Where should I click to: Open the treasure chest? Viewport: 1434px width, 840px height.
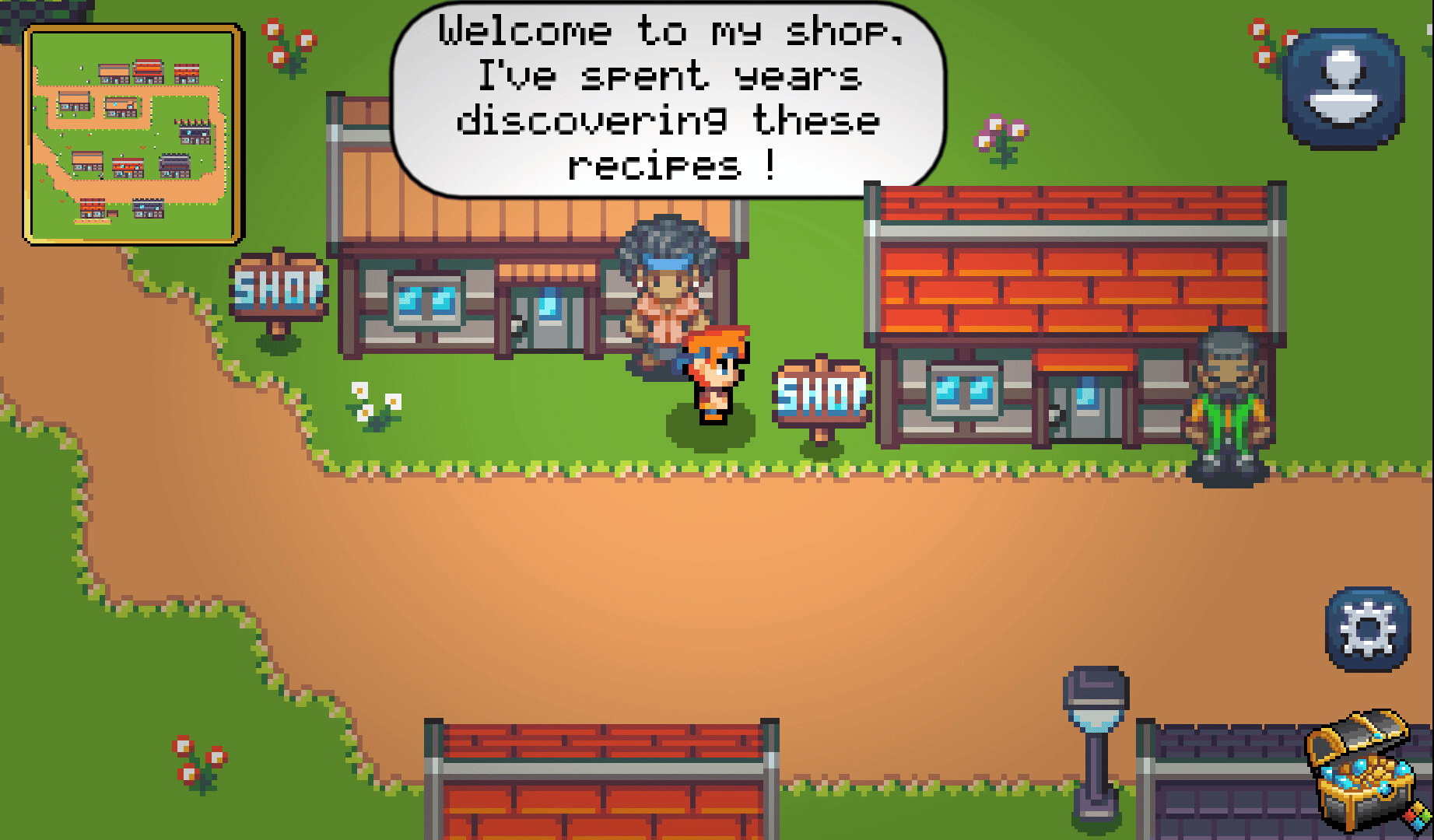coord(1363,770)
